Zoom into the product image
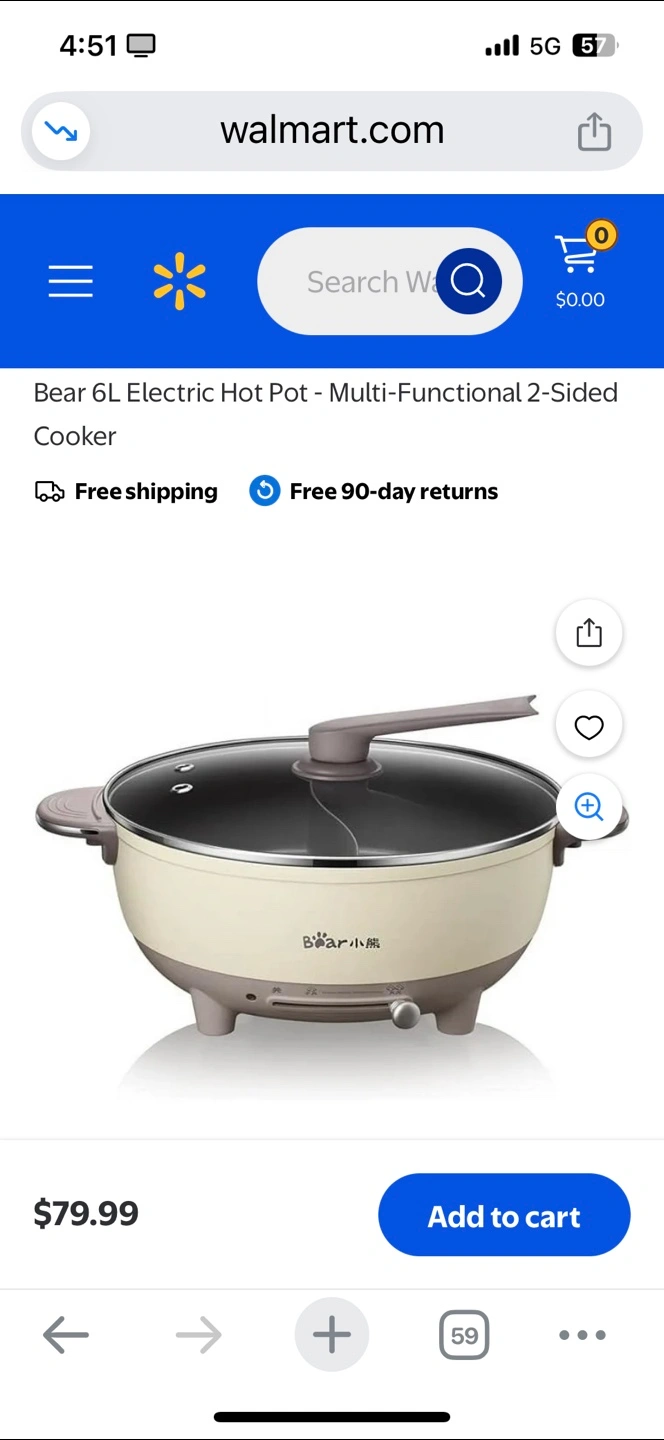The height and width of the screenshot is (1440, 664). (x=589, y=806)
